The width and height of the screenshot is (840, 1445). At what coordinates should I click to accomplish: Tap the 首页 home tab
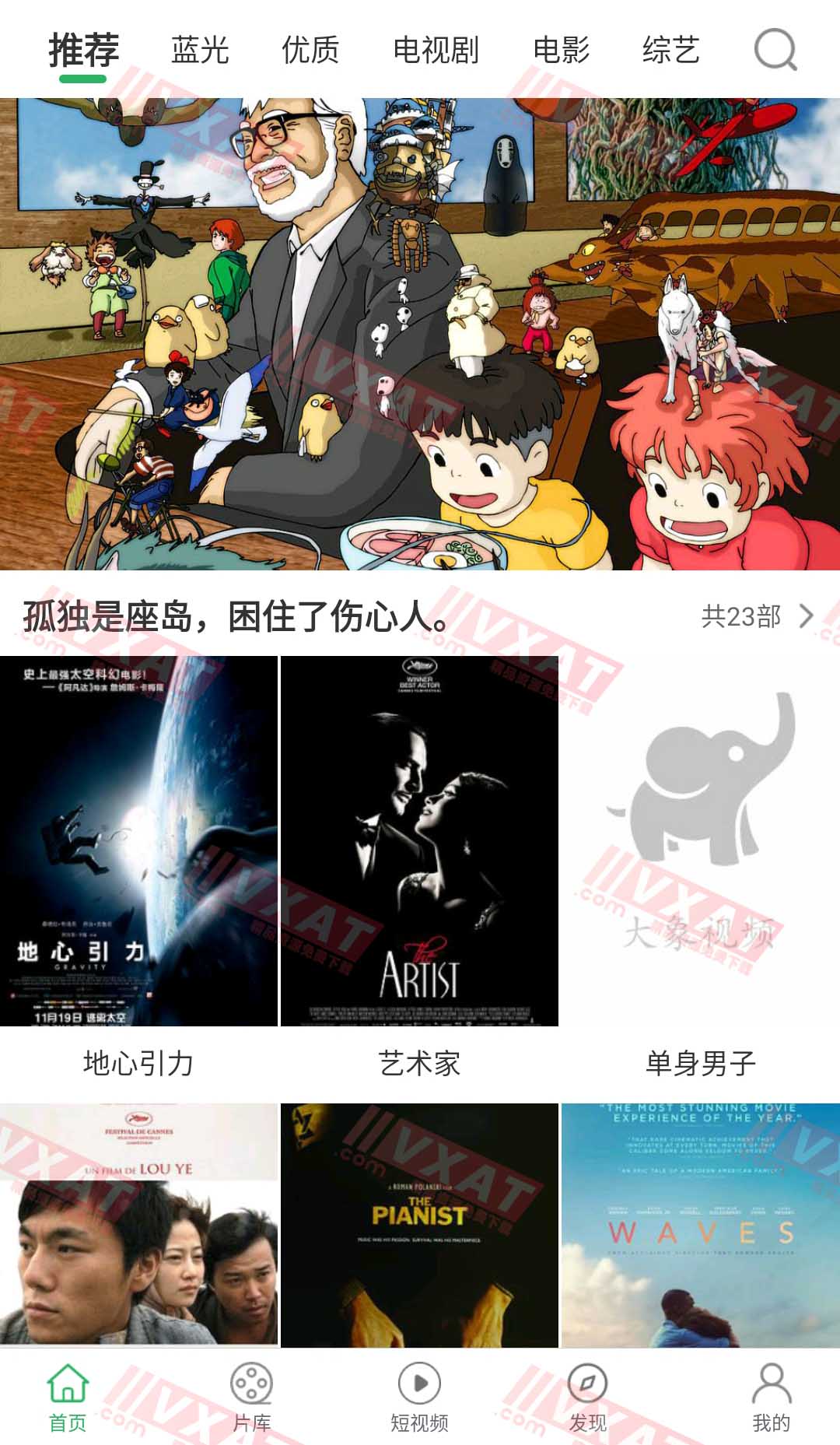68,1398
